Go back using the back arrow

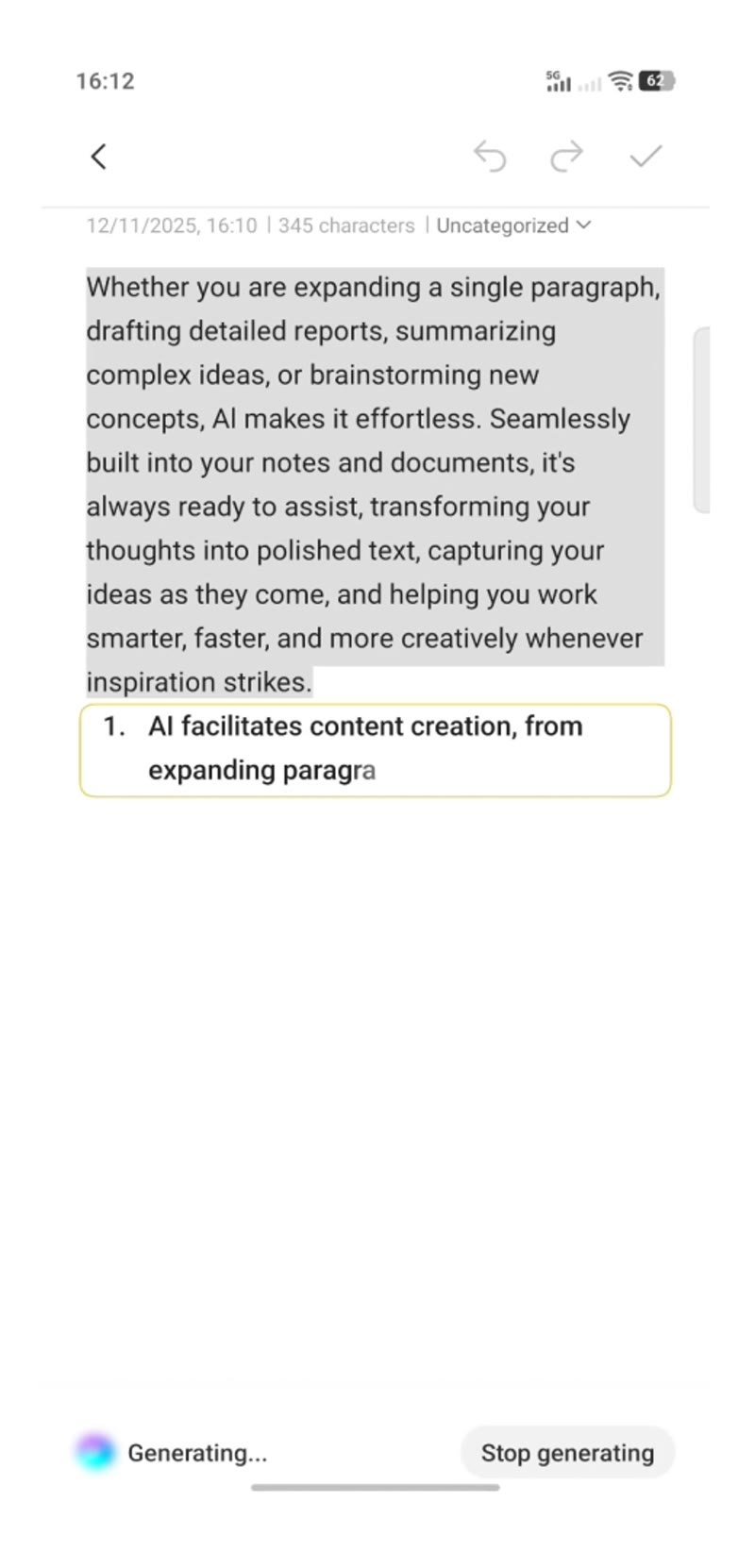98,157
